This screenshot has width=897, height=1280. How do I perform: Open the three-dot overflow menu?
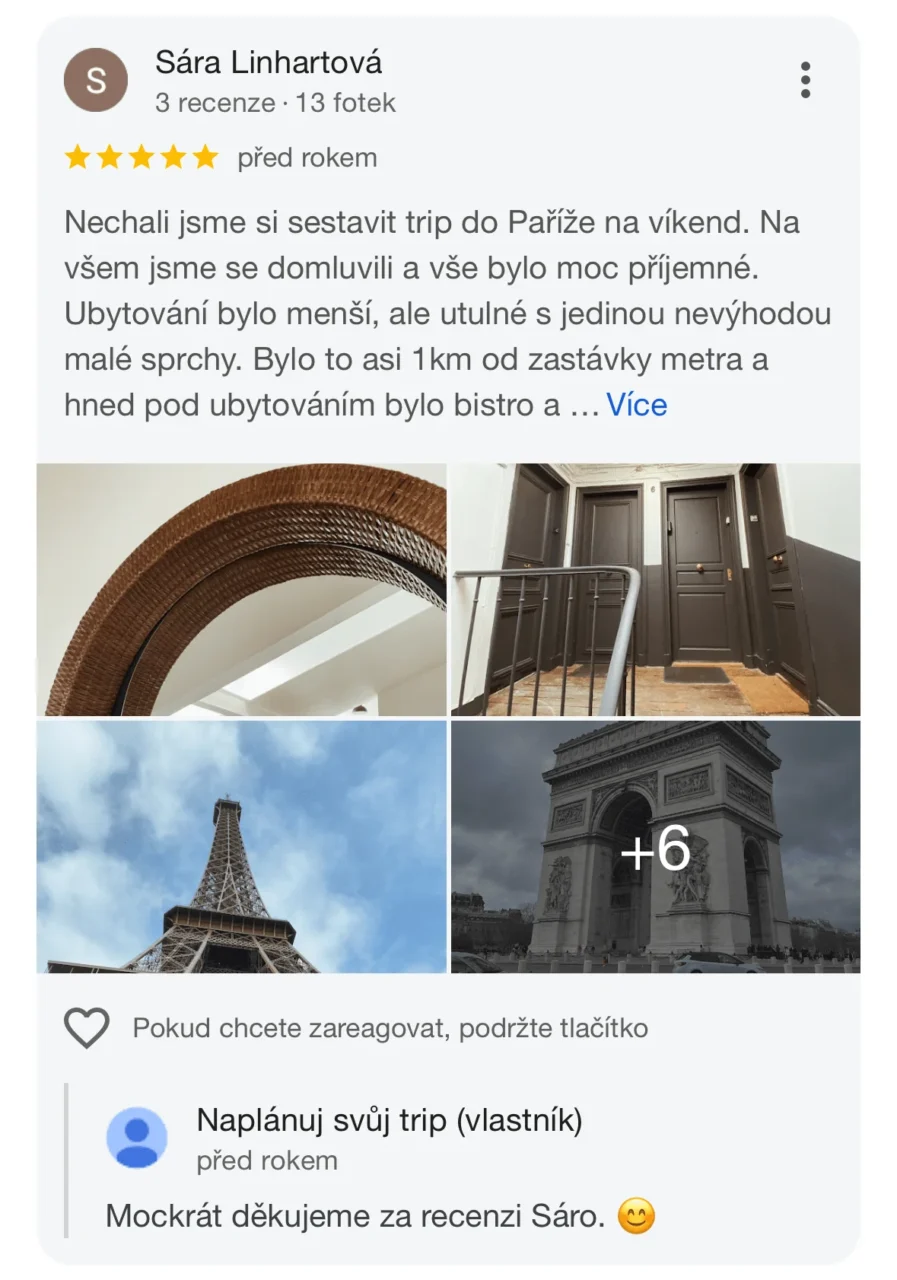coord(805,80)
